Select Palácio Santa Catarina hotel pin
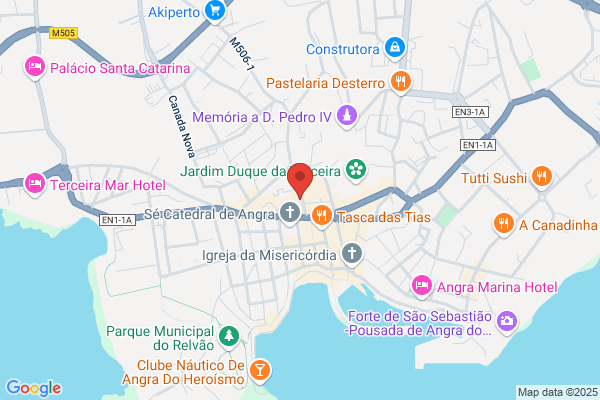Image resolution: width=600 pixels, height=400 pixels. pos(35,68)
